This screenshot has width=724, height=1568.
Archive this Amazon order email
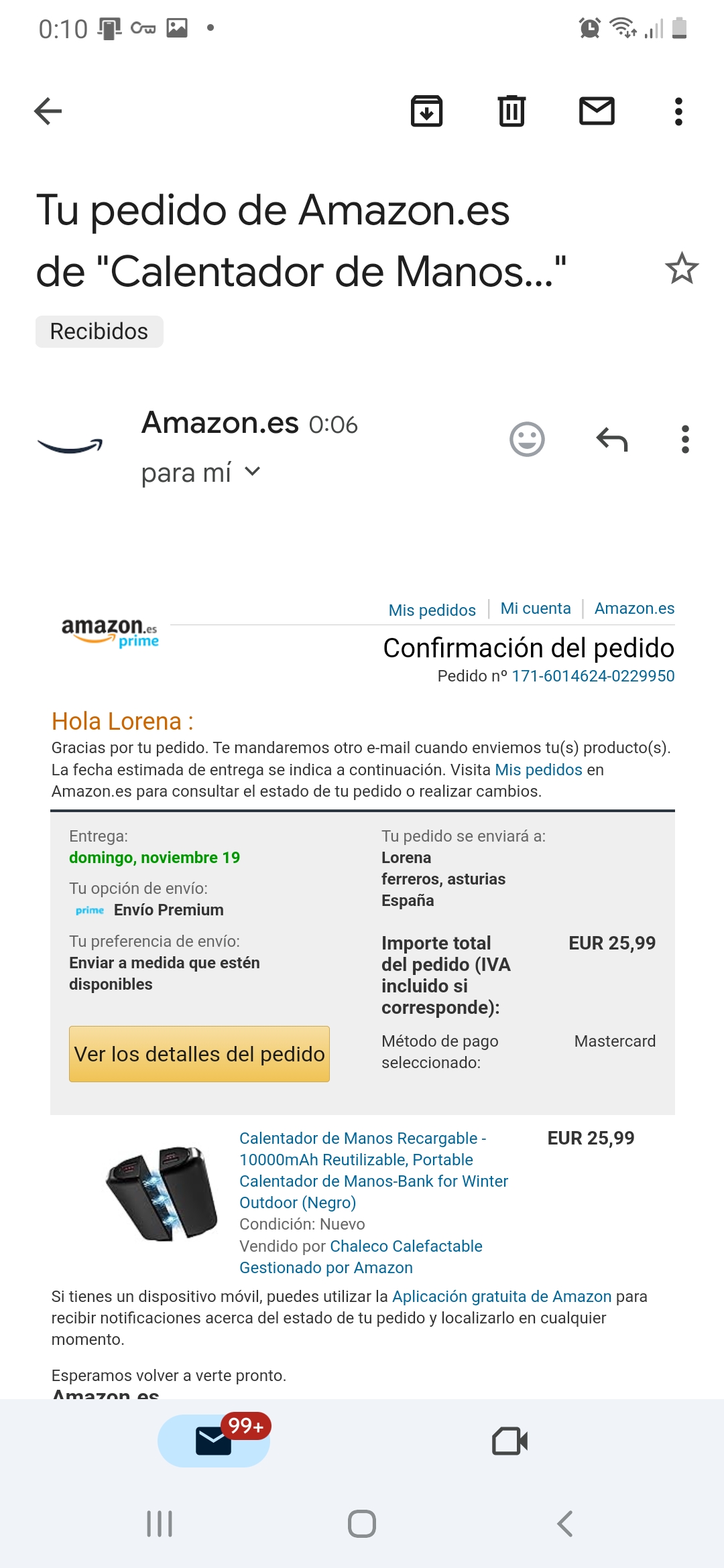click(x=426, y=111)
